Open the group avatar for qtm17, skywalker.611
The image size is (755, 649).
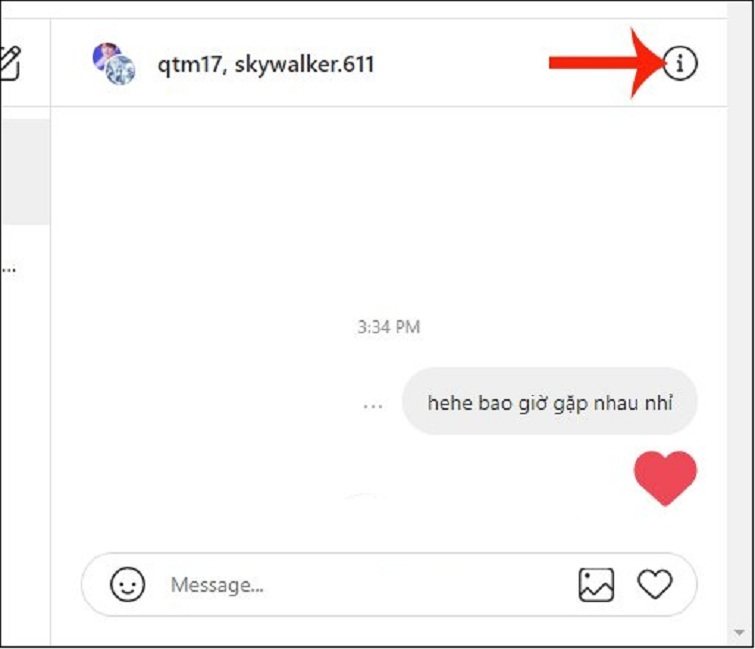(x=114, y=64)
